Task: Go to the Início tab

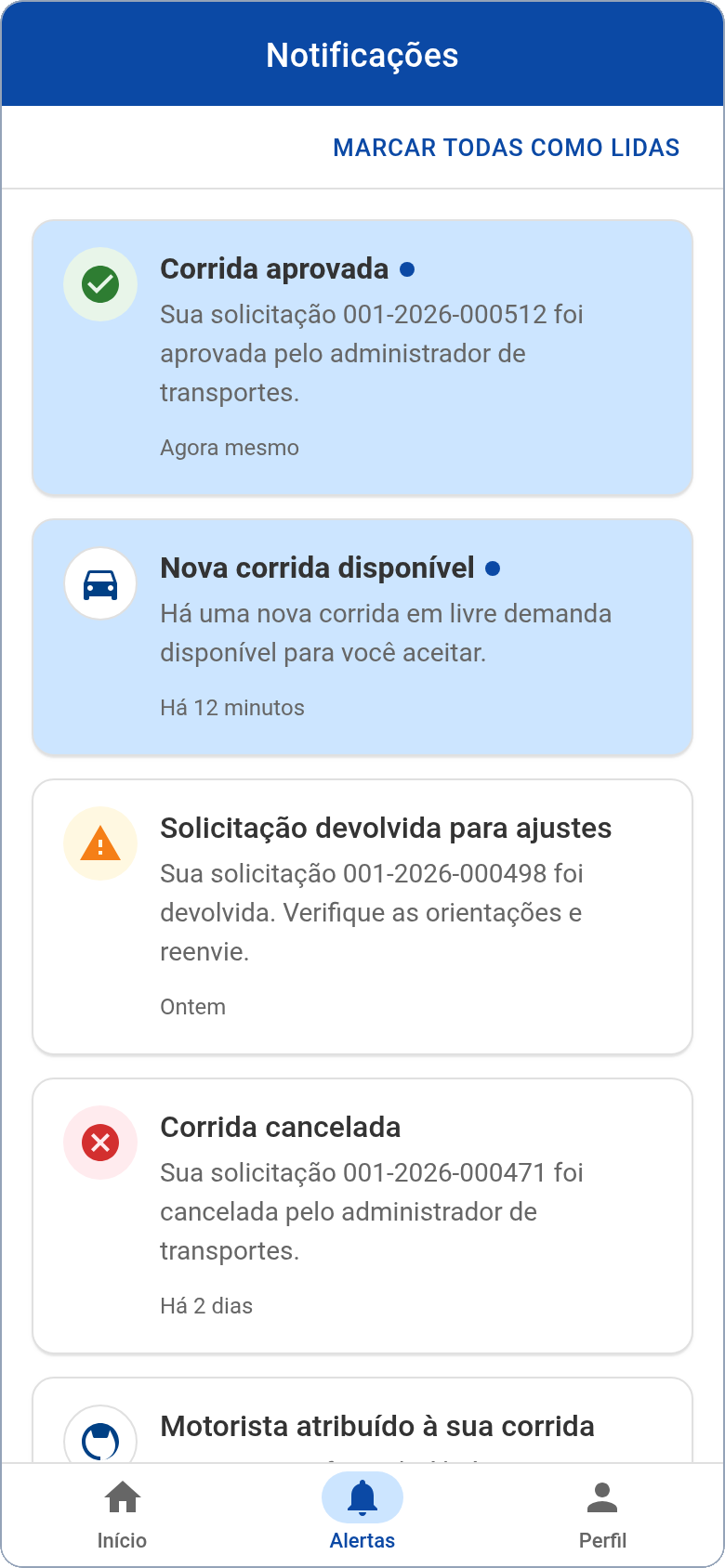Action: click(122, 1515)
